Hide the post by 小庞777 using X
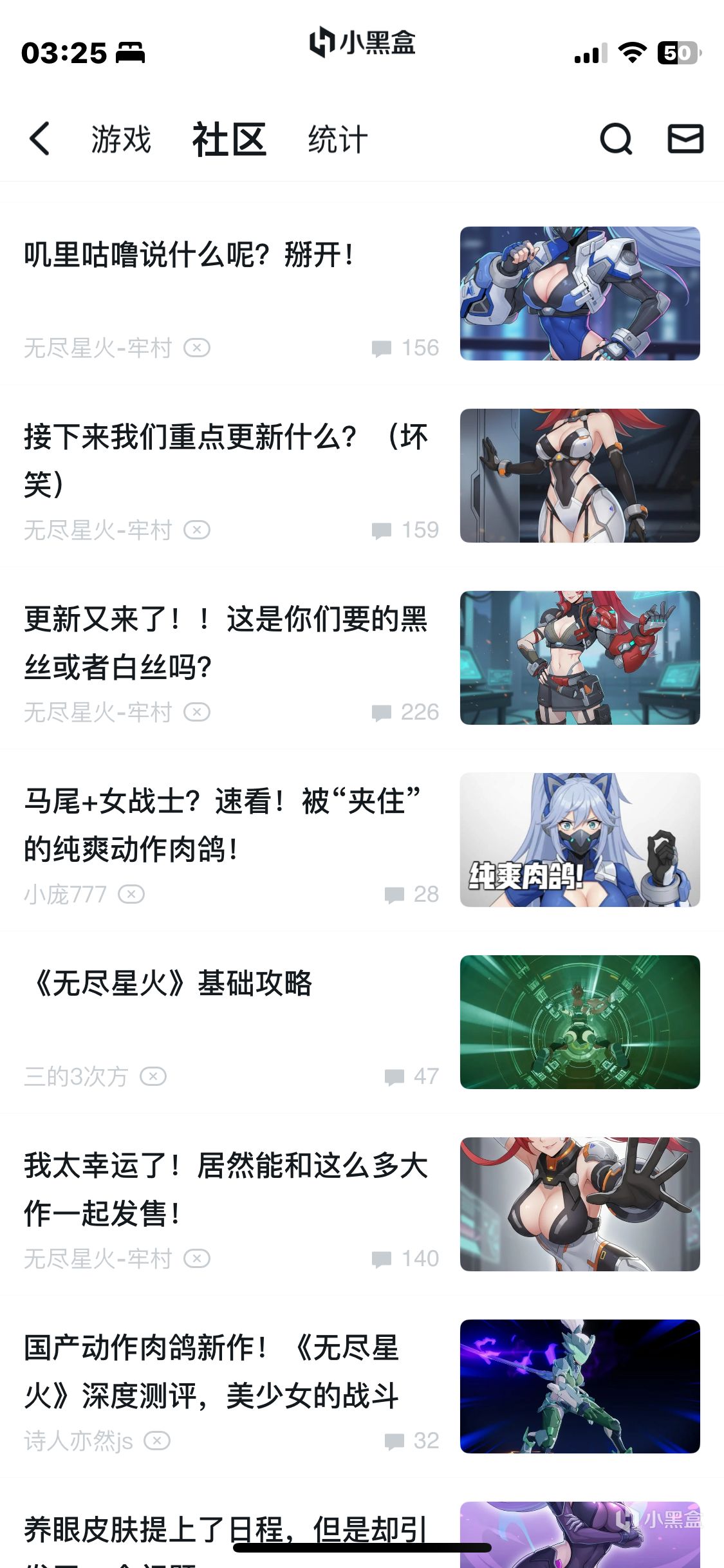This screenshot has width=724, height=1568. coord(131,895)
